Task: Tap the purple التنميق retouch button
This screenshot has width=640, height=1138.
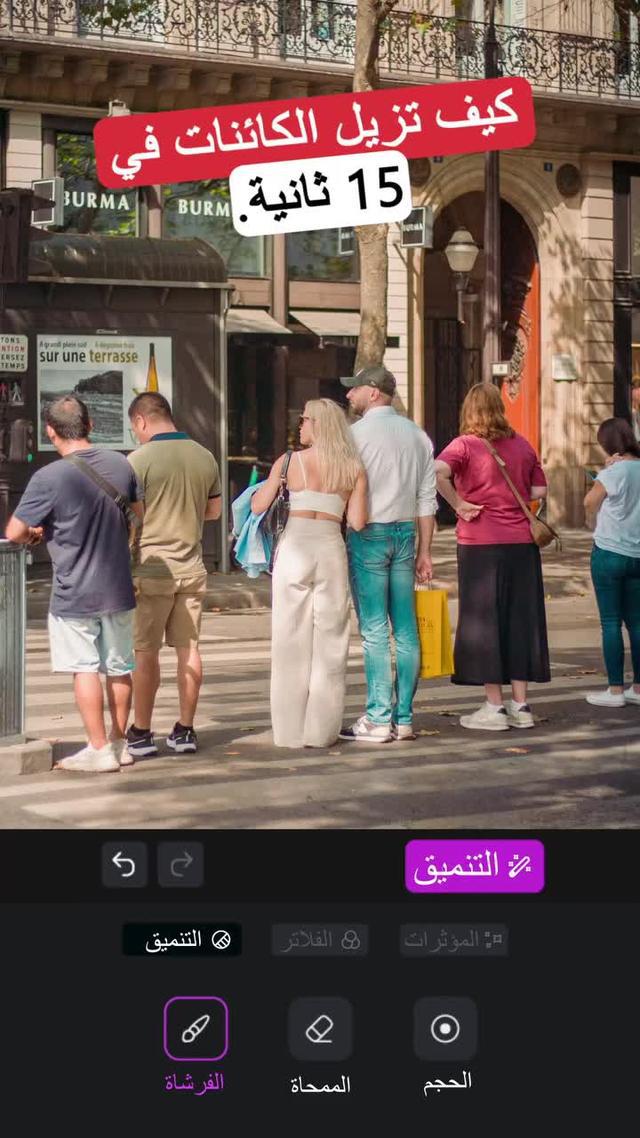Action: (x=474, y=866)
